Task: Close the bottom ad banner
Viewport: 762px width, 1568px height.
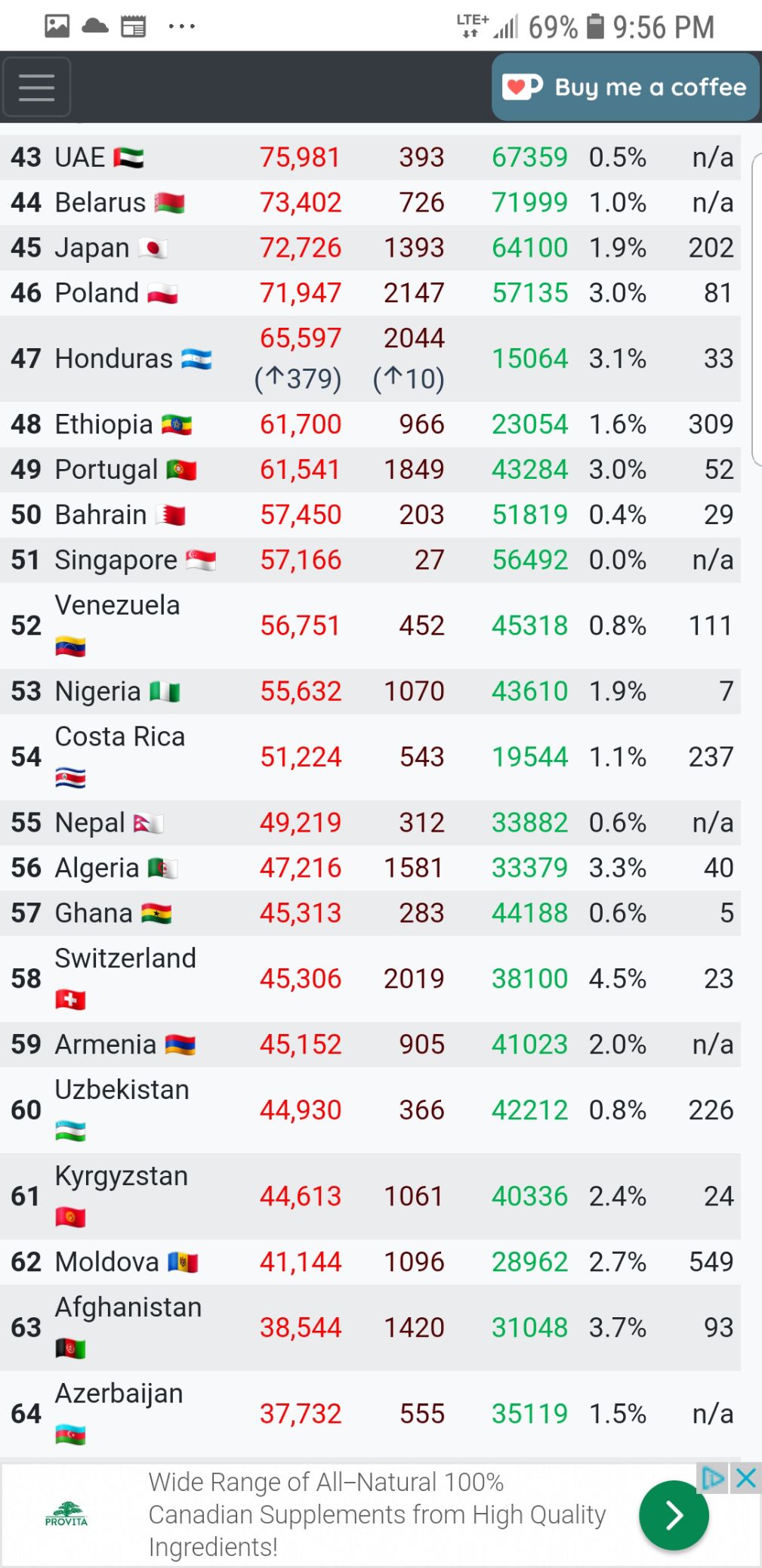Action: [x=745, y=1477]
